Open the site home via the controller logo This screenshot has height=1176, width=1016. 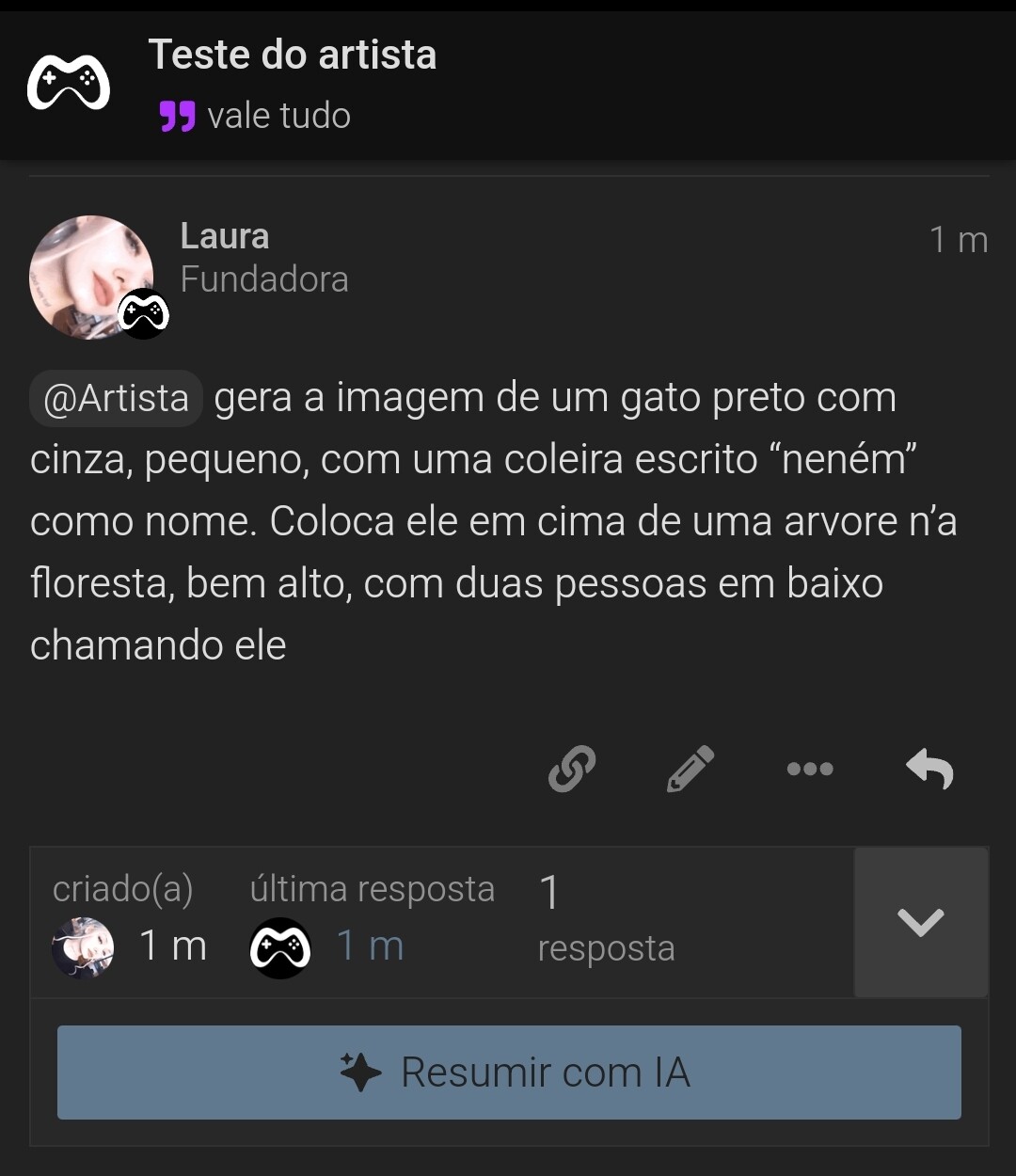(69, 83)
